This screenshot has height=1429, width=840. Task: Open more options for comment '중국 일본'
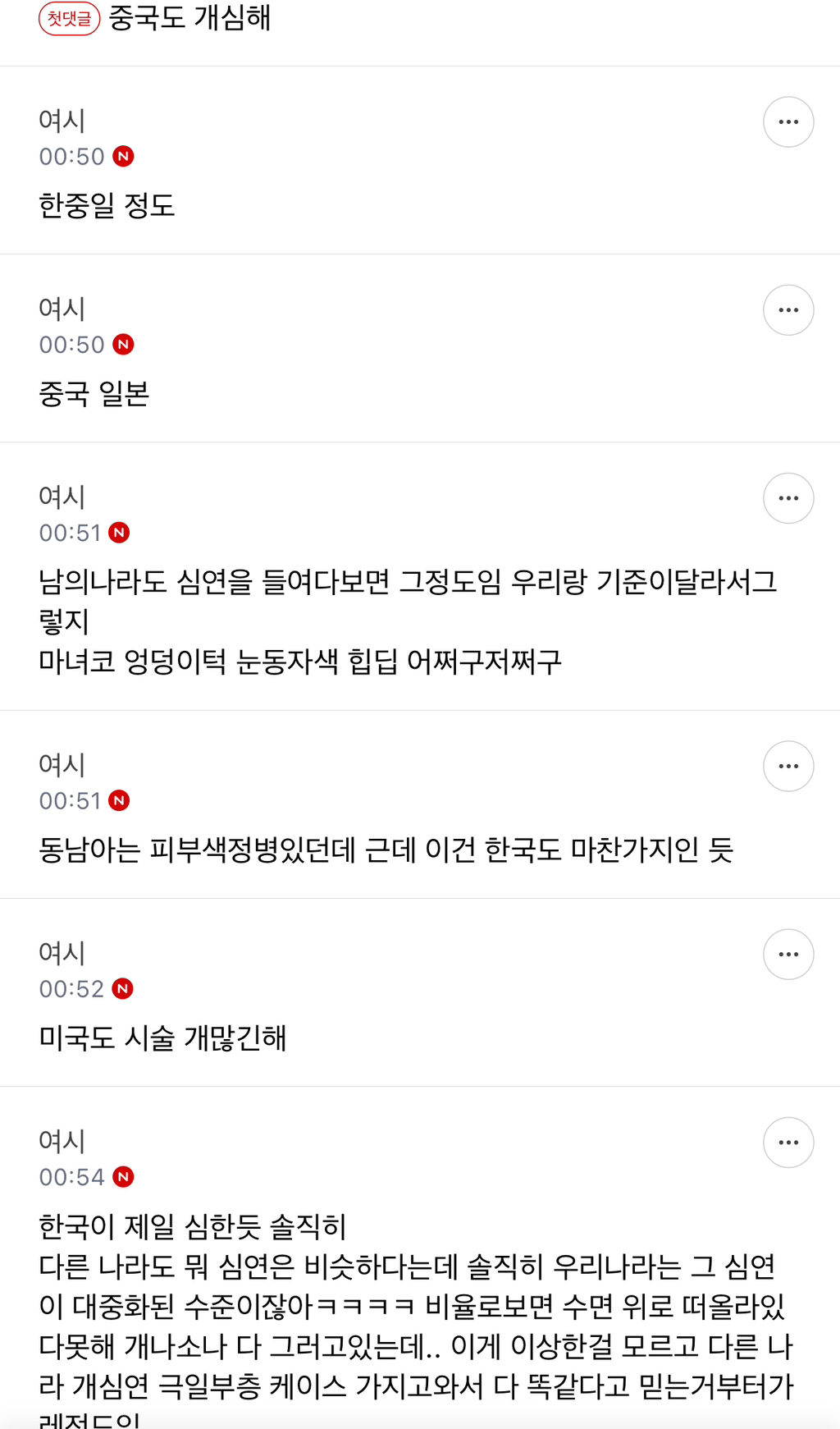788,310
